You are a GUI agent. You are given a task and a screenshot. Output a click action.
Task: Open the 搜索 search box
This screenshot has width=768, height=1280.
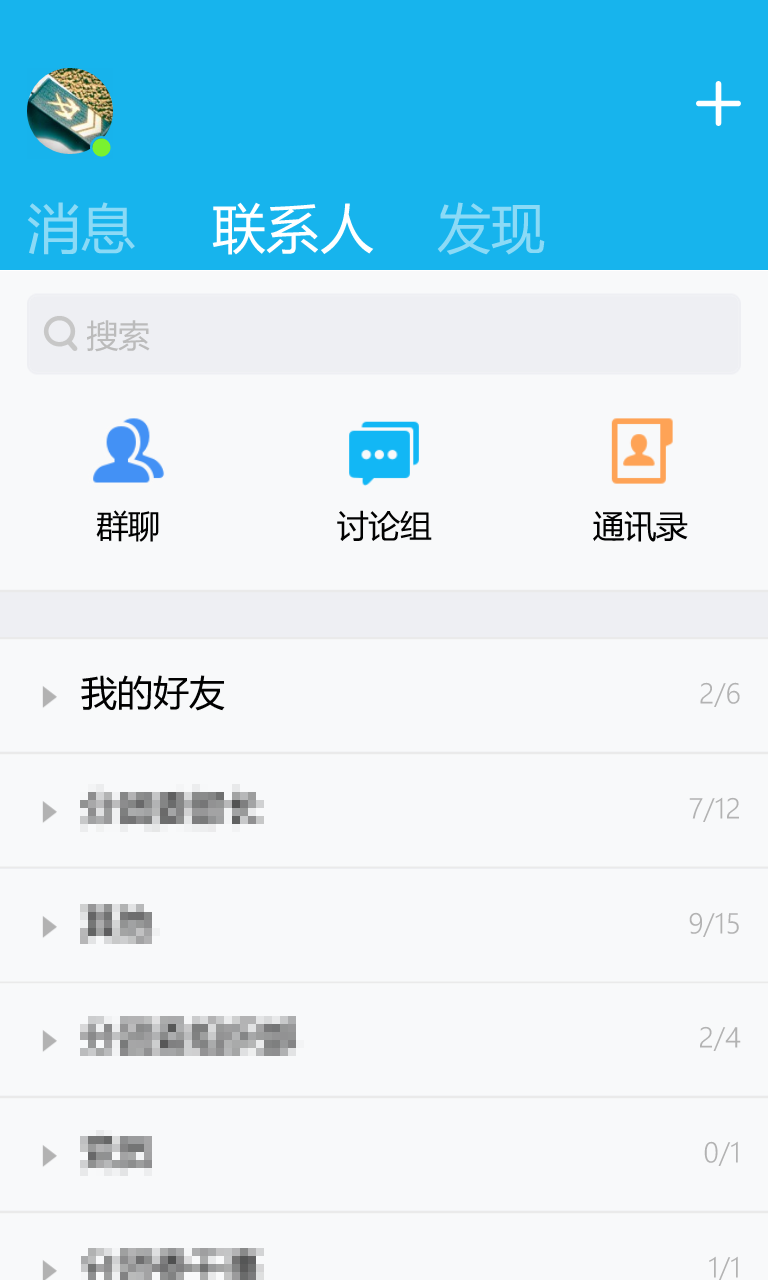[384, 334]
